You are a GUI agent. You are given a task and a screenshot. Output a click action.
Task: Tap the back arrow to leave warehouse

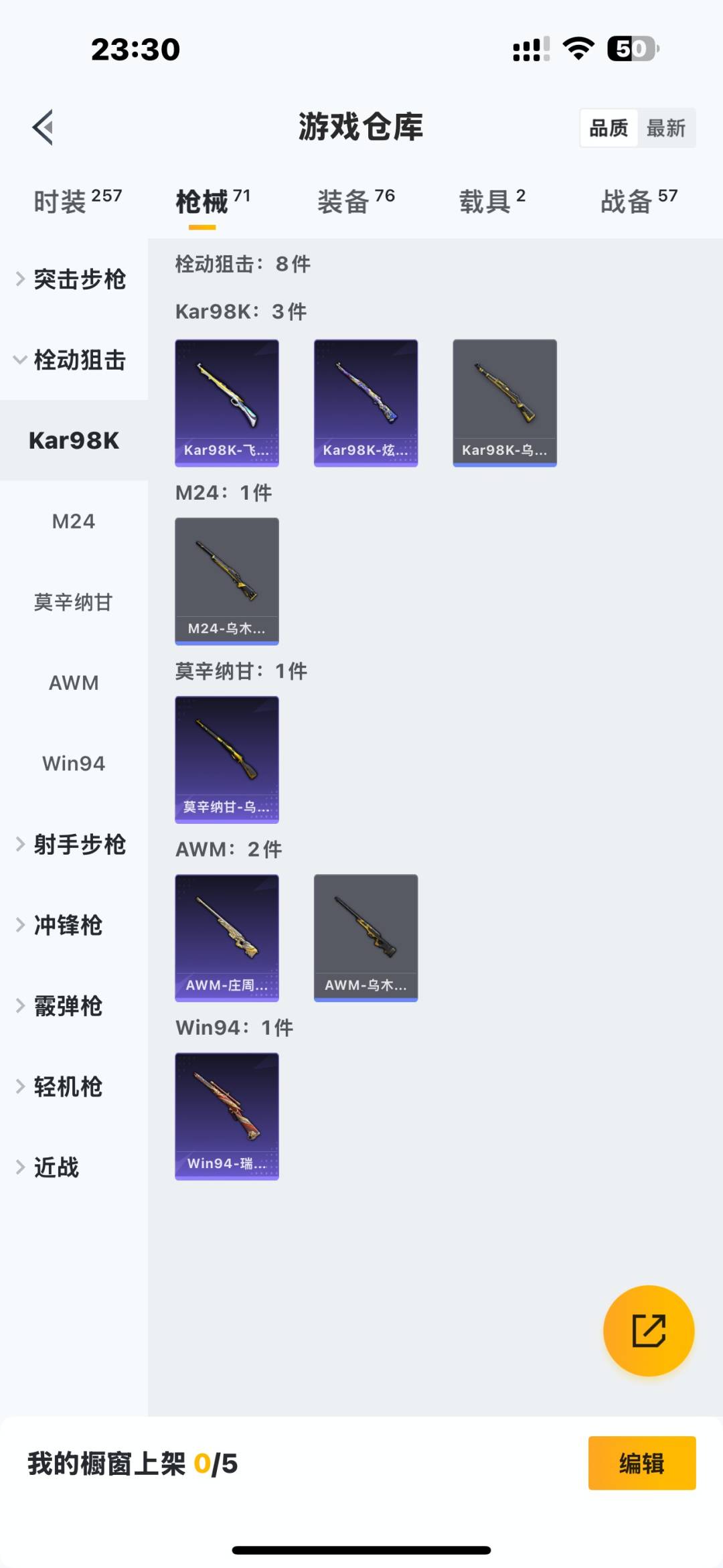(42, 127)
